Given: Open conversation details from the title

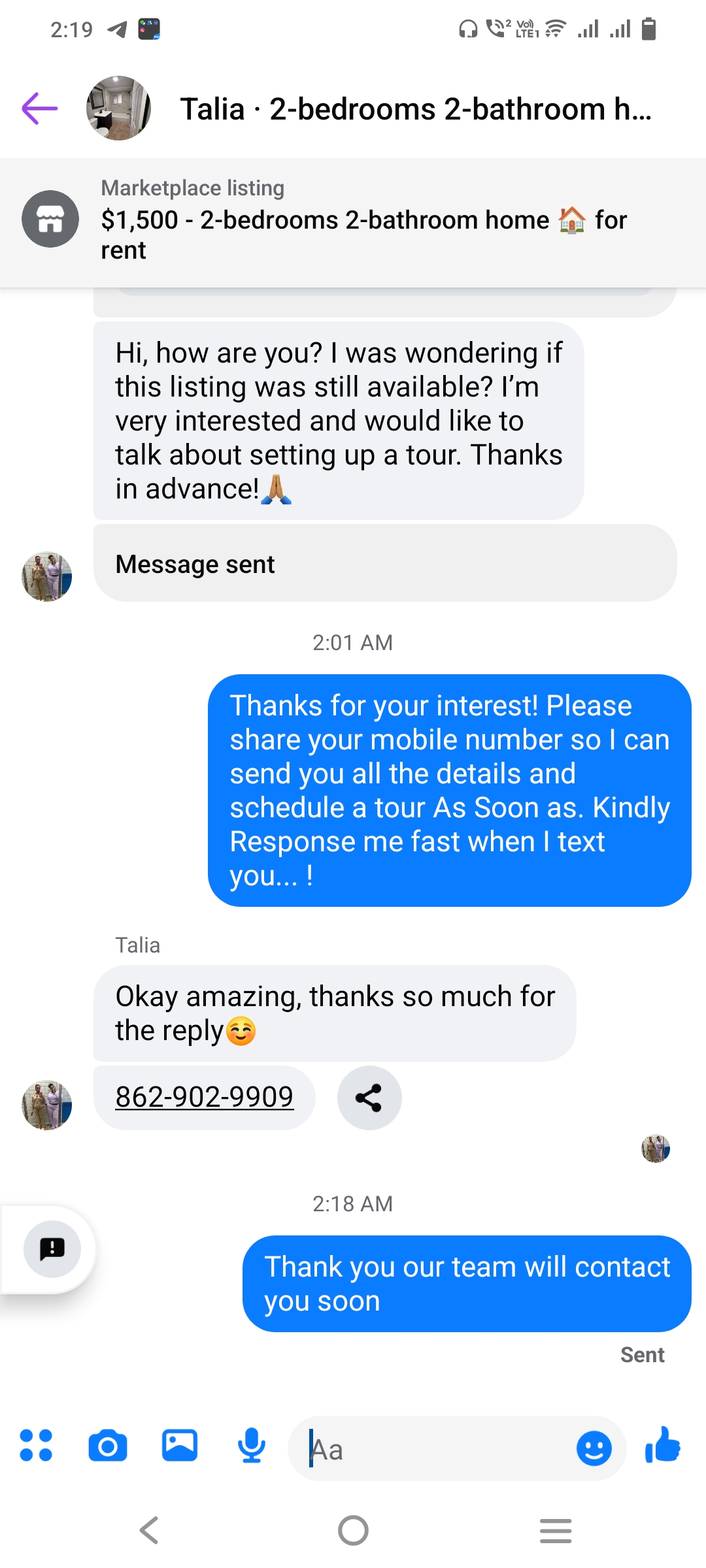Looking at the screenshot, I should point(416,109).
